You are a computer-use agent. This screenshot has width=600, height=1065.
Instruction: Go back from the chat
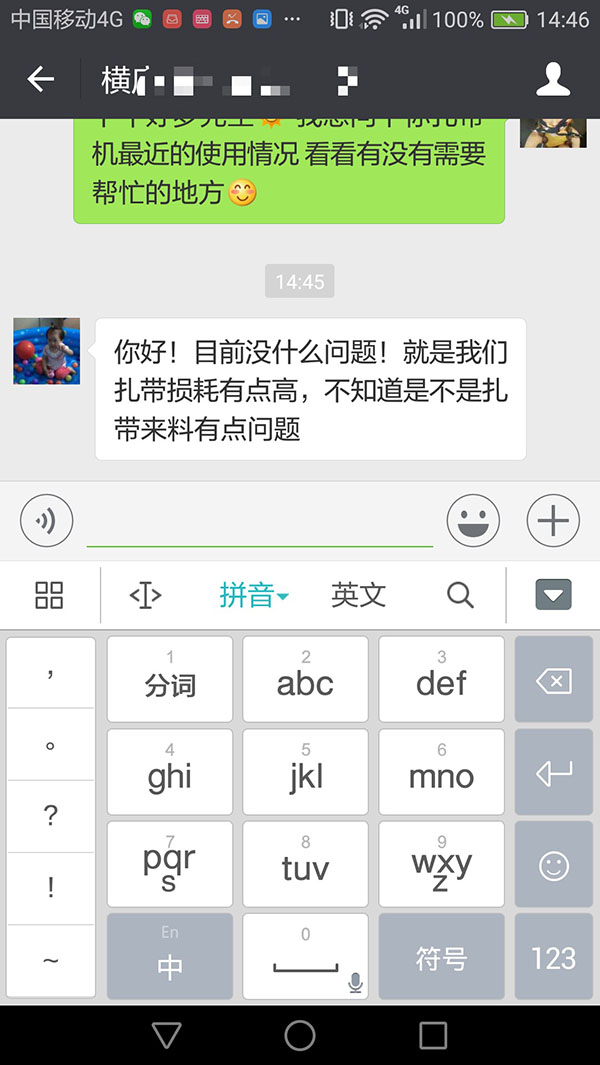click(40, 79)
